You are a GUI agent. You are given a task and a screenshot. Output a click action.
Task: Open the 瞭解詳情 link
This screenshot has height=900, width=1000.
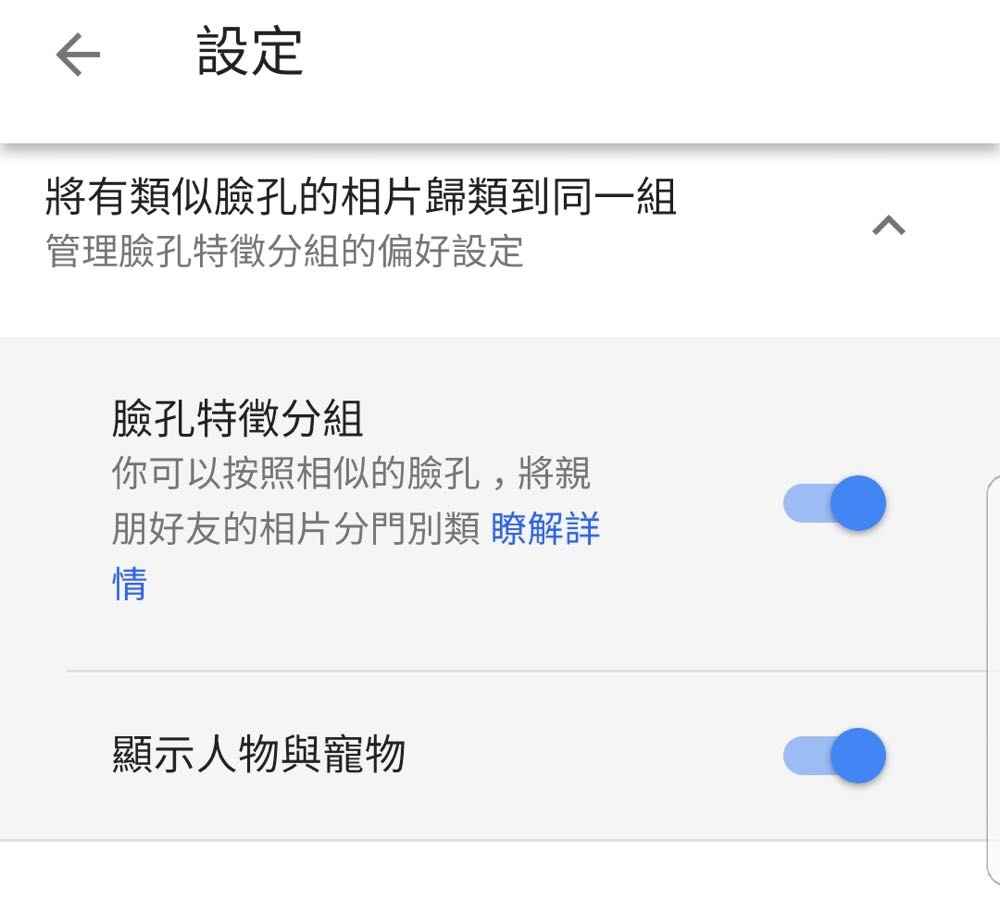(545, 529)
